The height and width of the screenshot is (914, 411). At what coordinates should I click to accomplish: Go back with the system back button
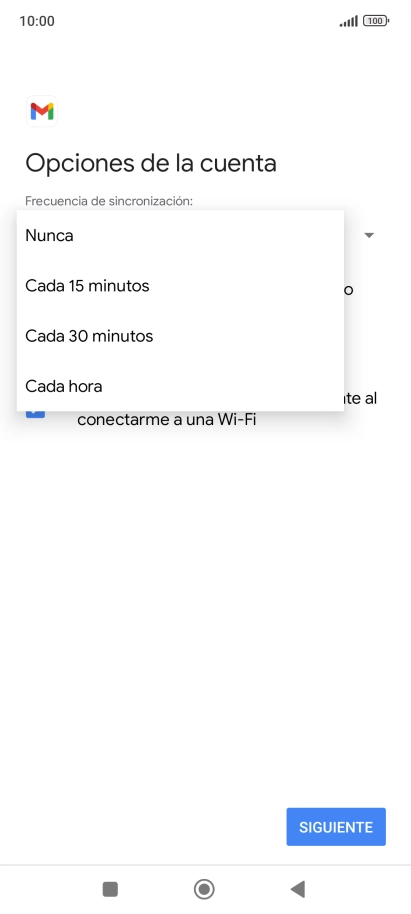pos(298,889)
